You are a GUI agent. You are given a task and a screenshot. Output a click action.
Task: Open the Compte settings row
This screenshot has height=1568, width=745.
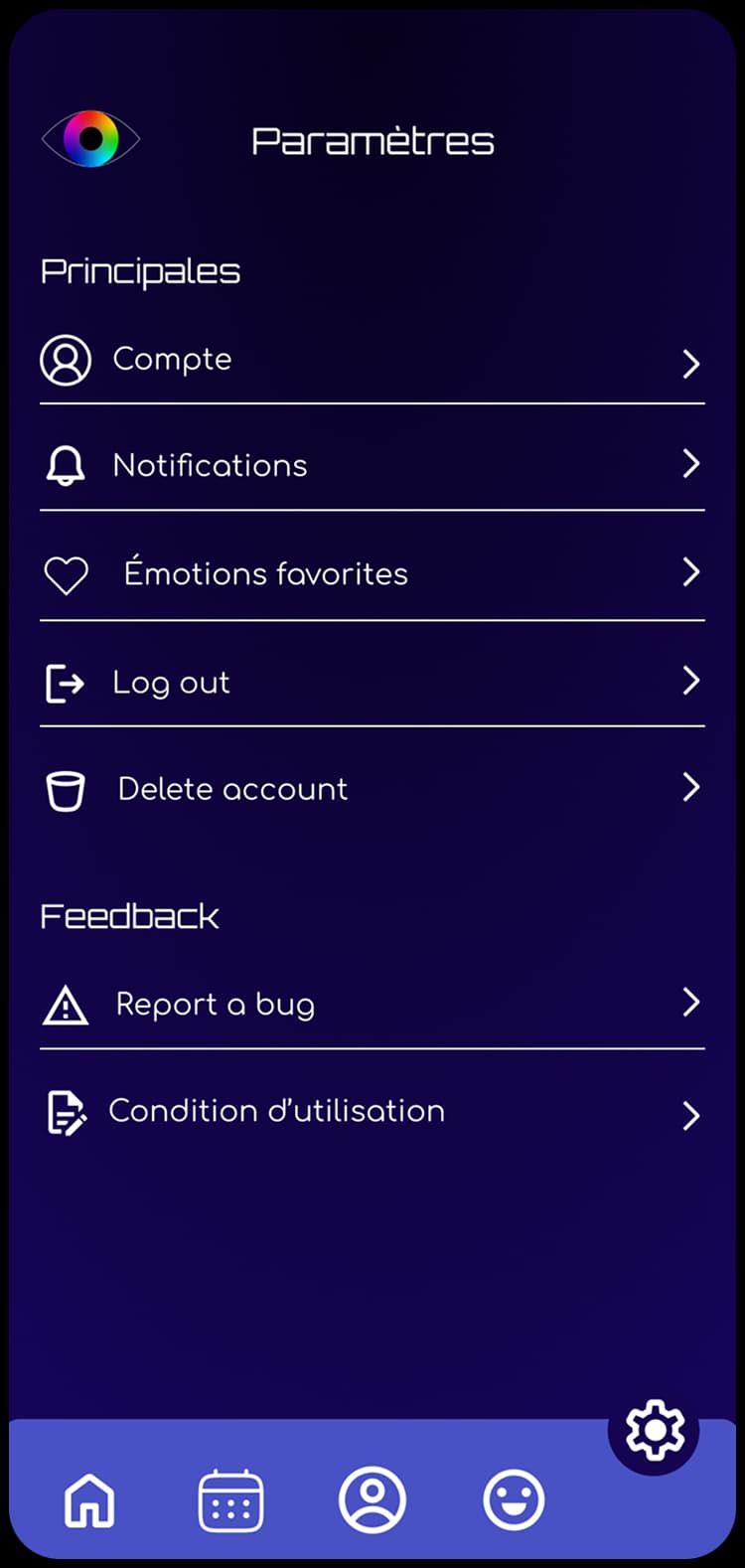point(372,360)
